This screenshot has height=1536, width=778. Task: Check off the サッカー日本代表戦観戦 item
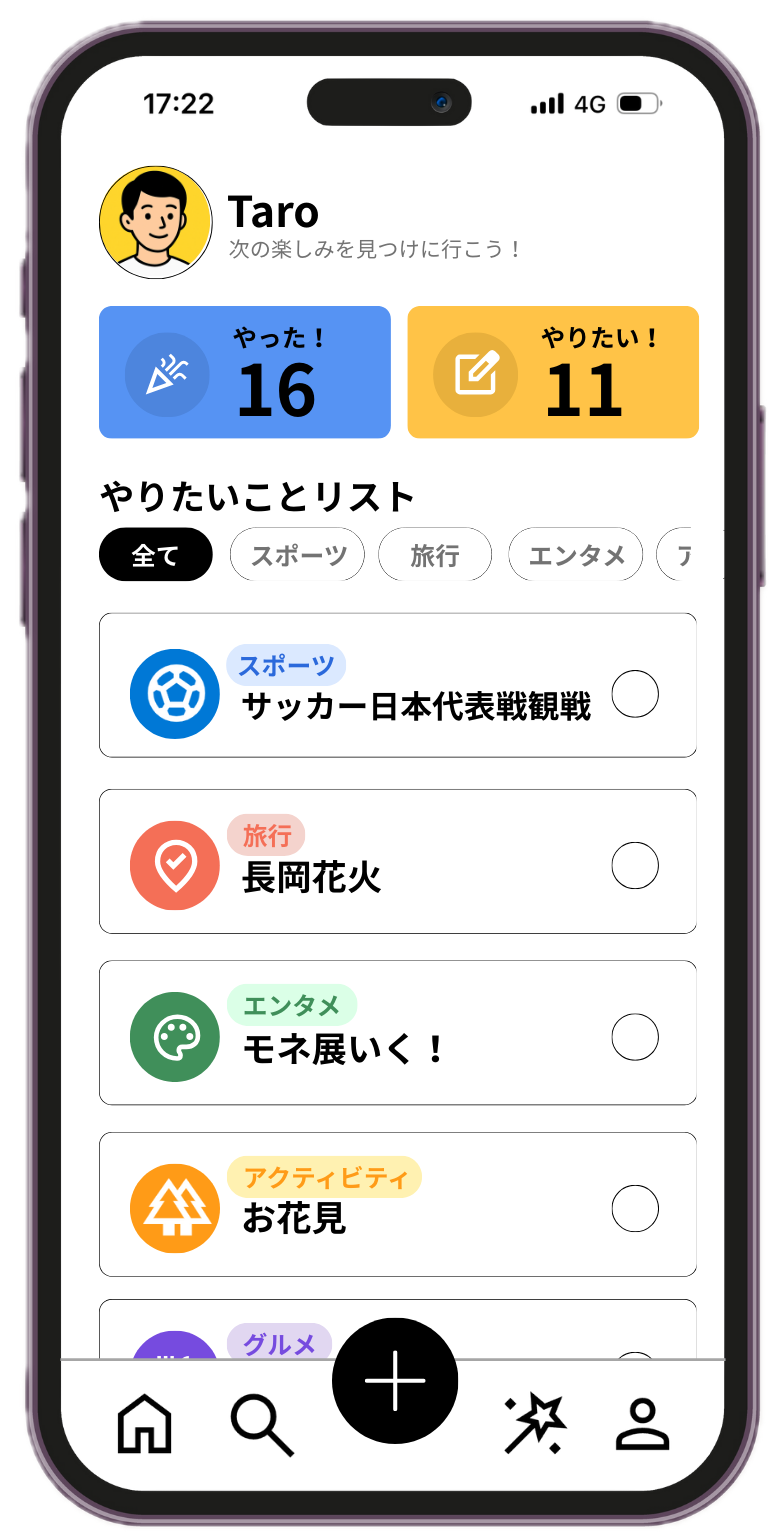[x=636, y=694]
